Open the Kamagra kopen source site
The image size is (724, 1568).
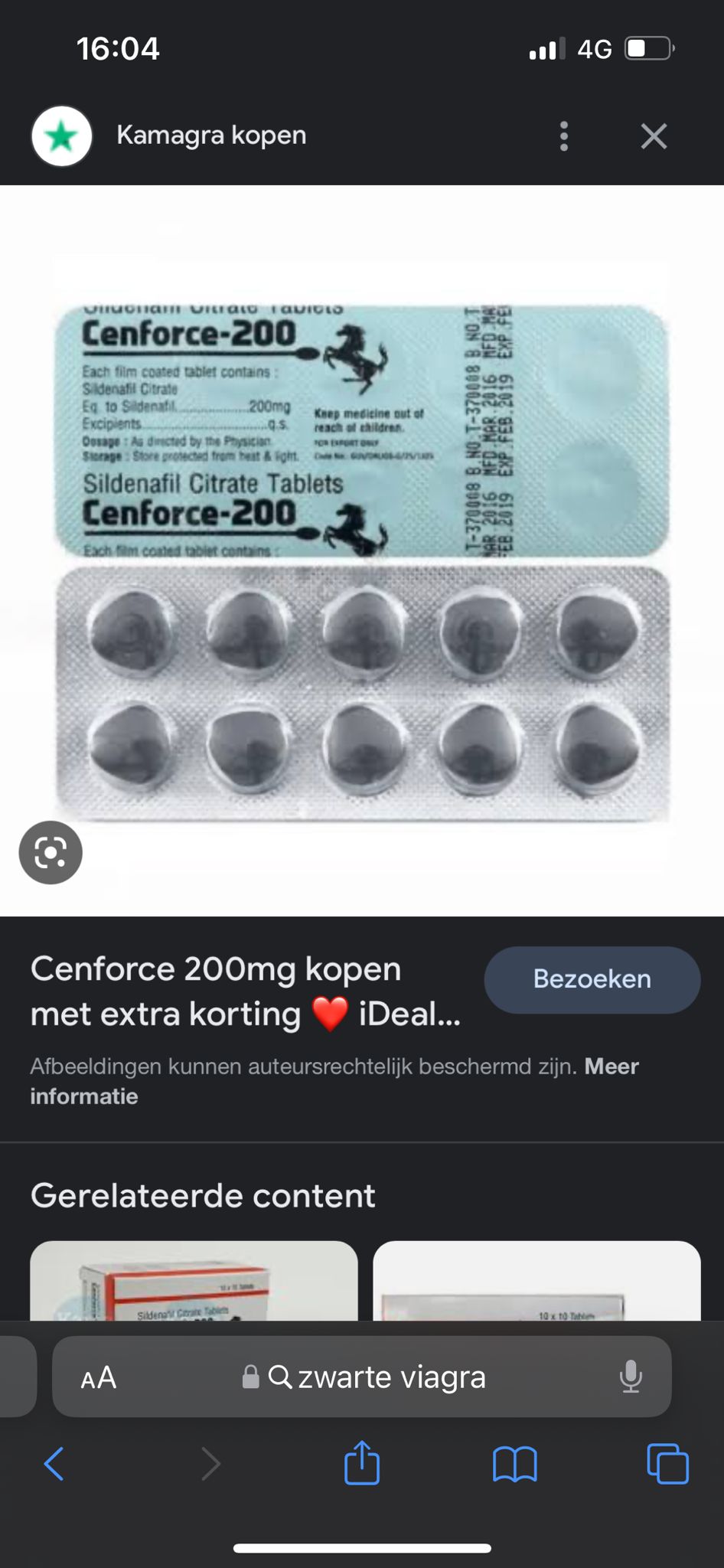click(211, 136)
